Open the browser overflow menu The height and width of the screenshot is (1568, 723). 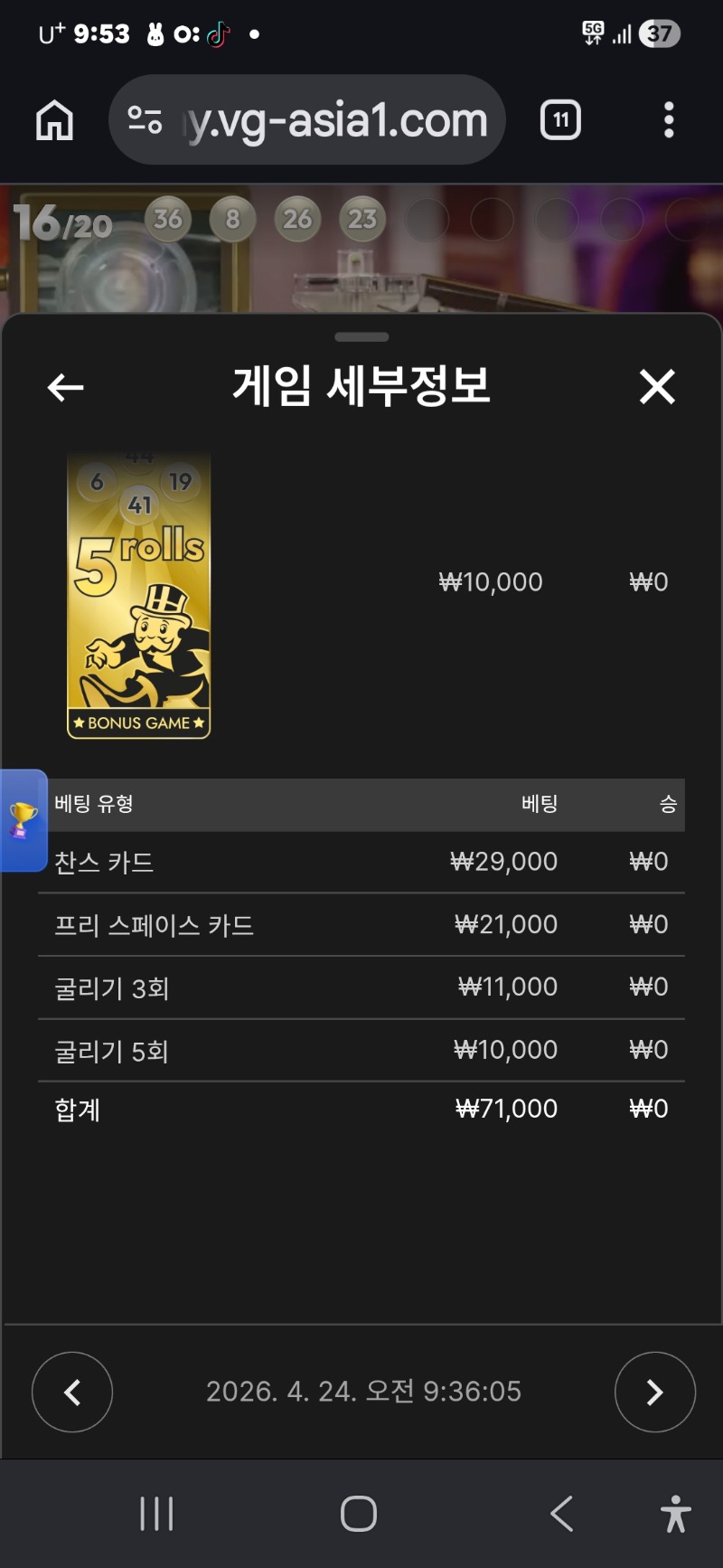(669, 120)
